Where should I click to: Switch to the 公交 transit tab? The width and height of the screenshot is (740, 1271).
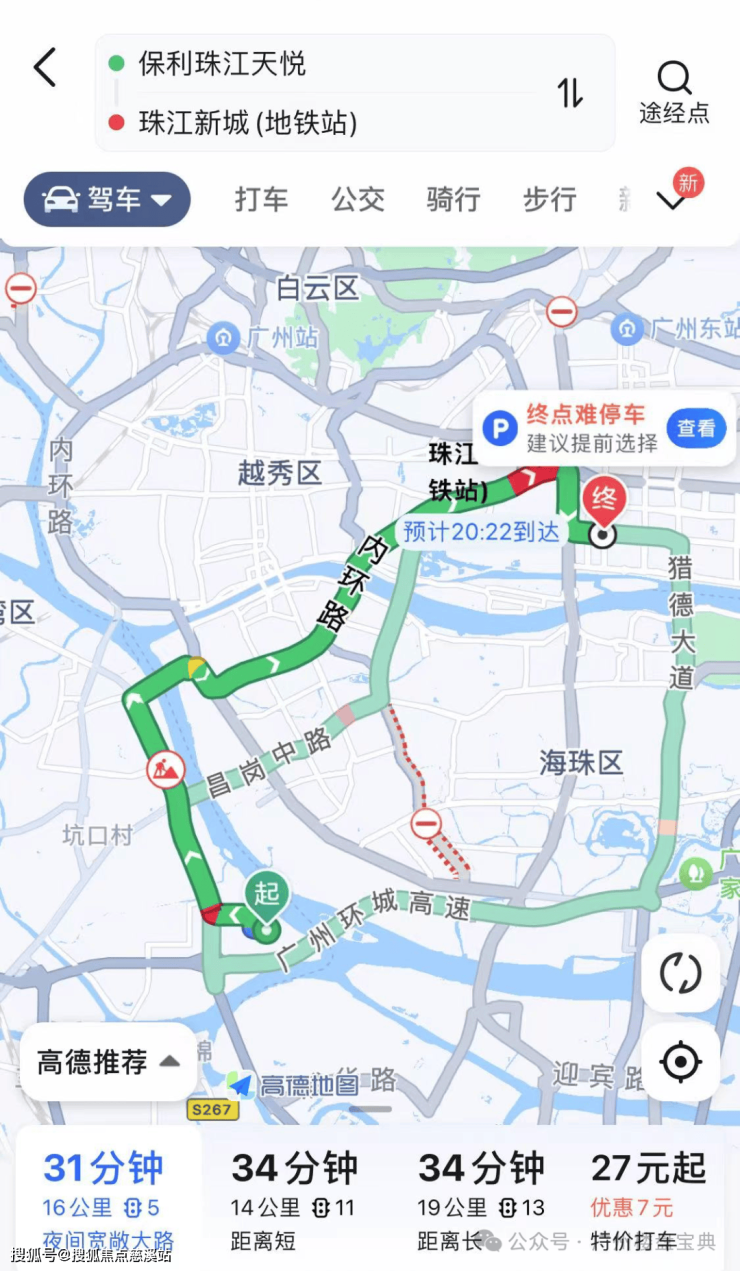[x=358, y=199]
